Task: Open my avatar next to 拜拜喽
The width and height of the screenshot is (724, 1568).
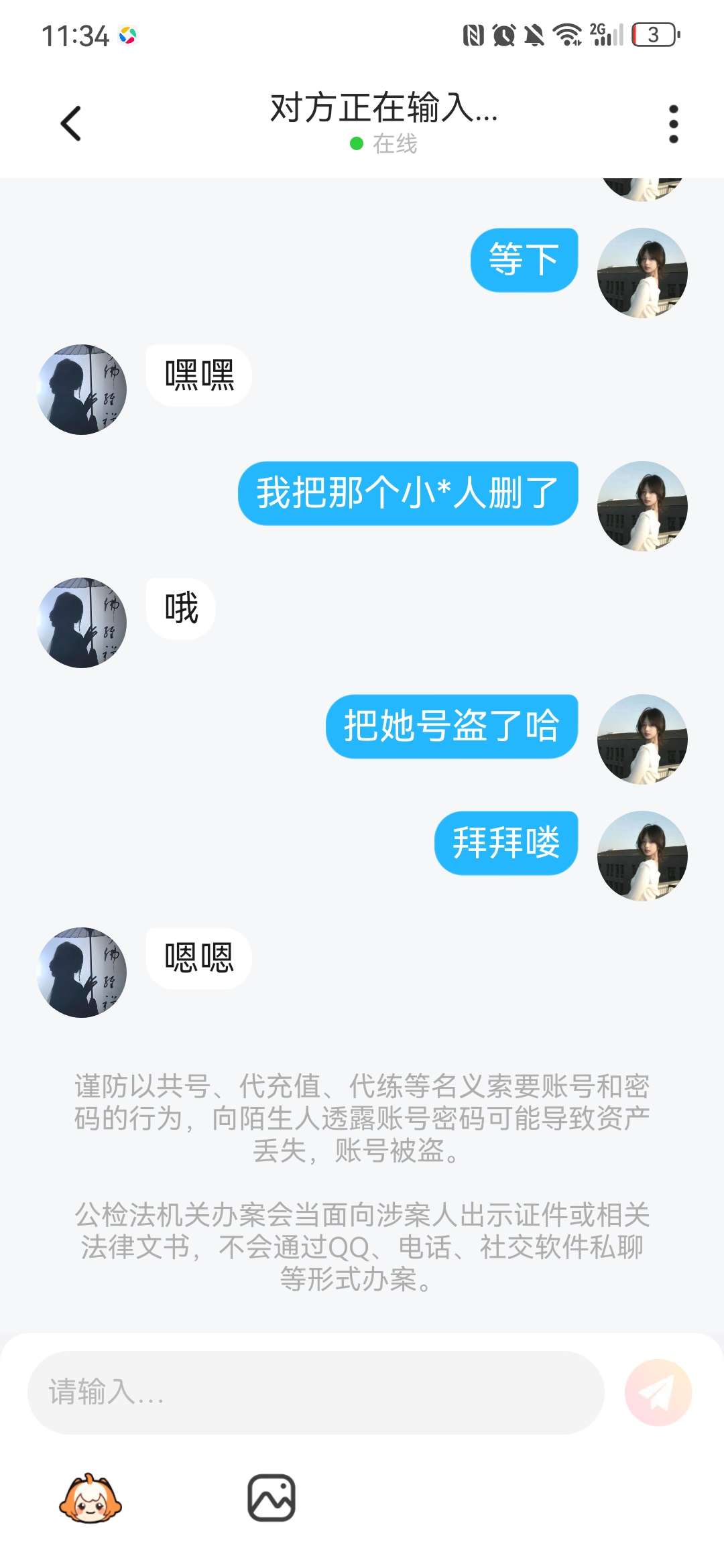Action: [642, 856]
